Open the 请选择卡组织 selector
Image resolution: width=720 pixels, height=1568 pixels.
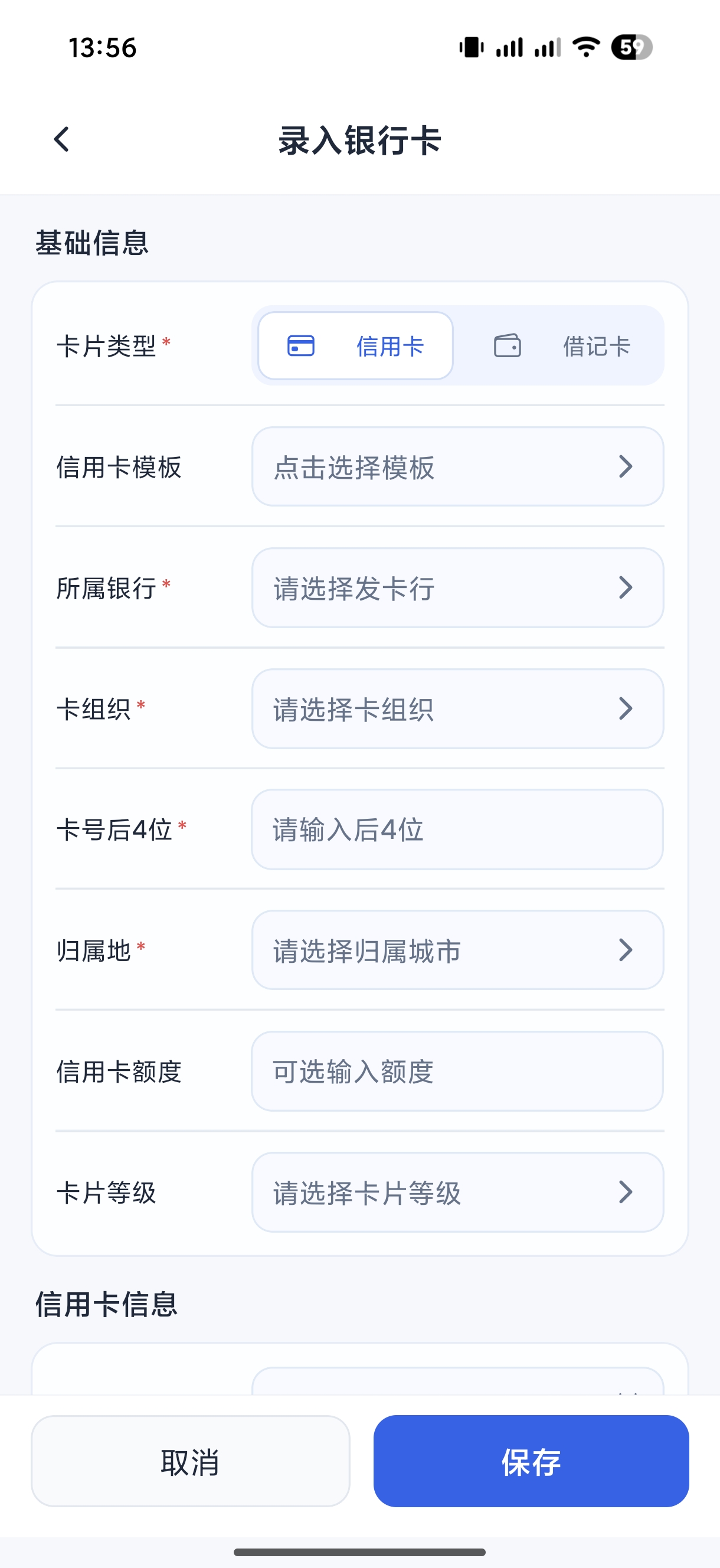point(457,708)
